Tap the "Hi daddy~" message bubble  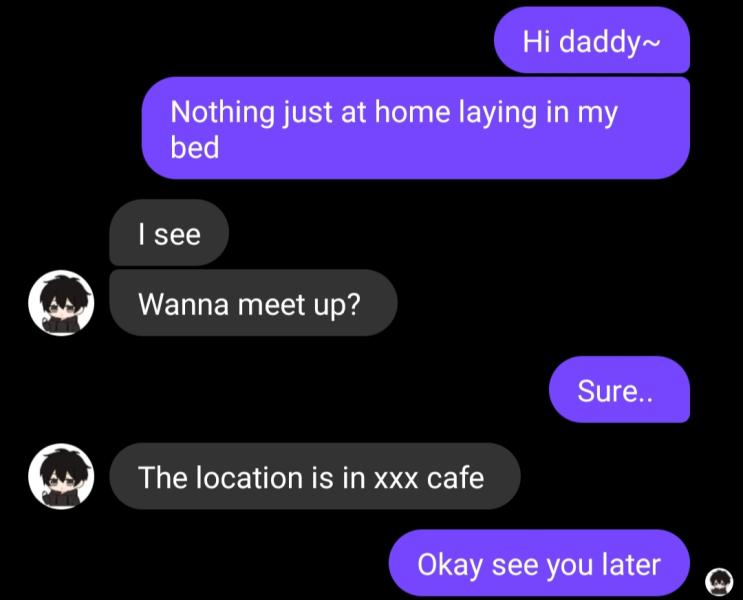[591, 42]
